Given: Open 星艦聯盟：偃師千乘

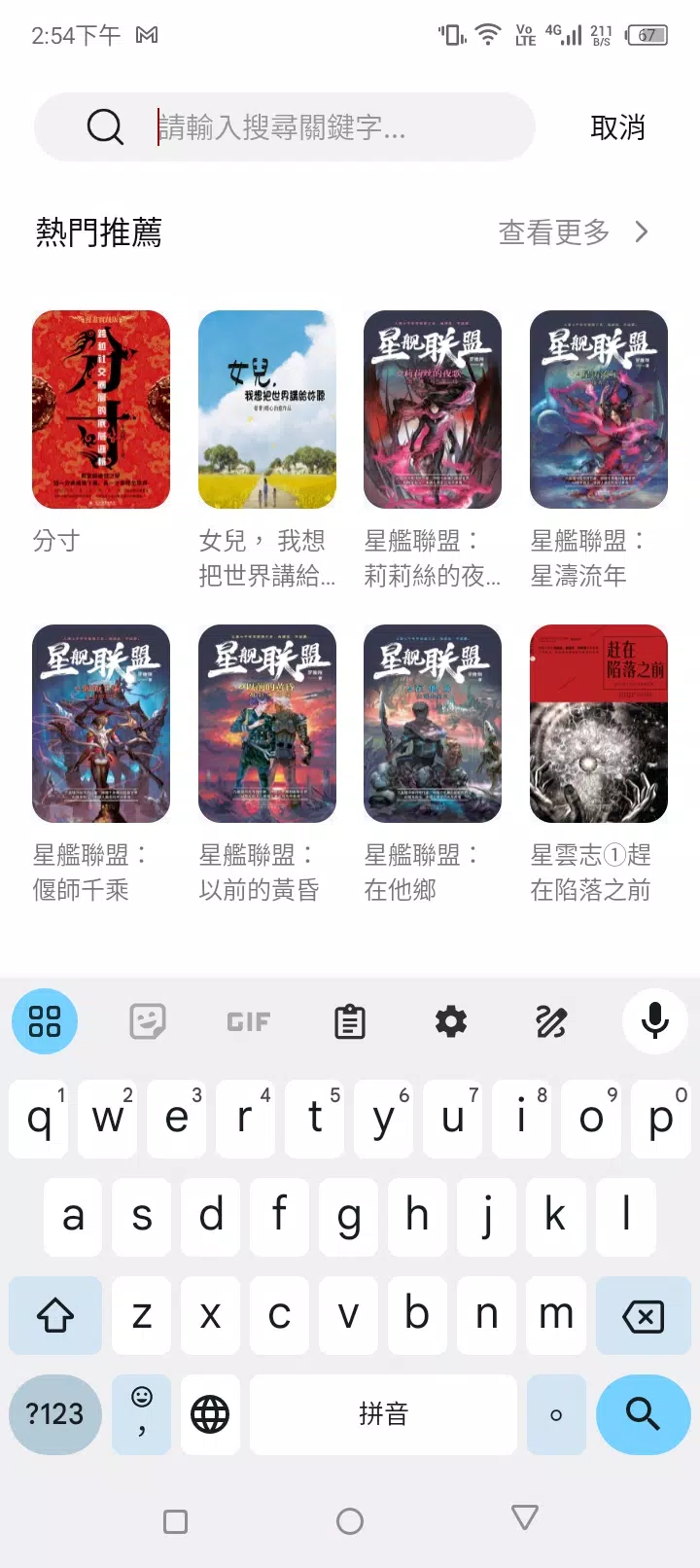Looking at the screenshot, I should 101,724.
